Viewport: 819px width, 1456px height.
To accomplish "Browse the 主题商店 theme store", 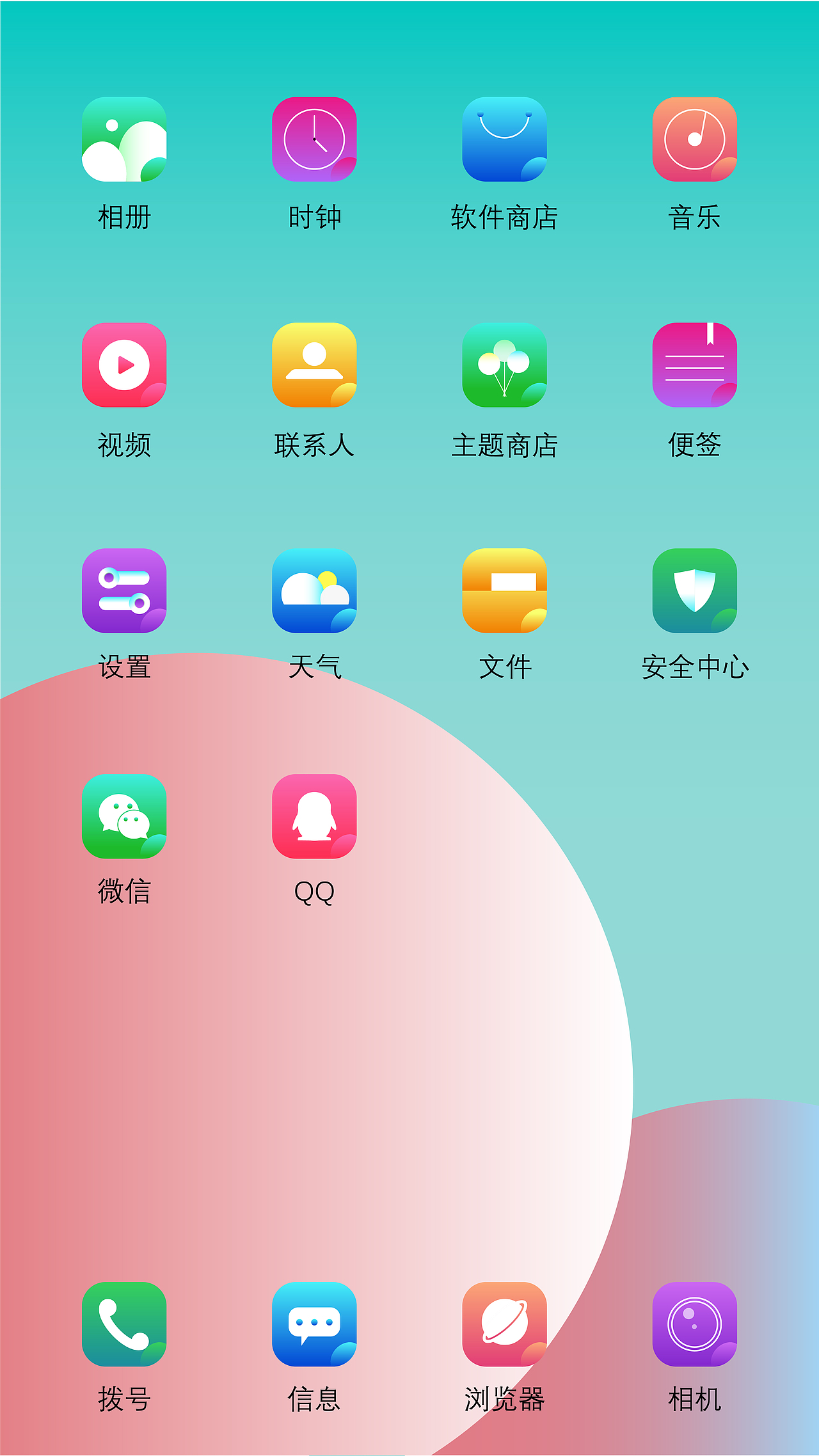I will click(505, 366).
